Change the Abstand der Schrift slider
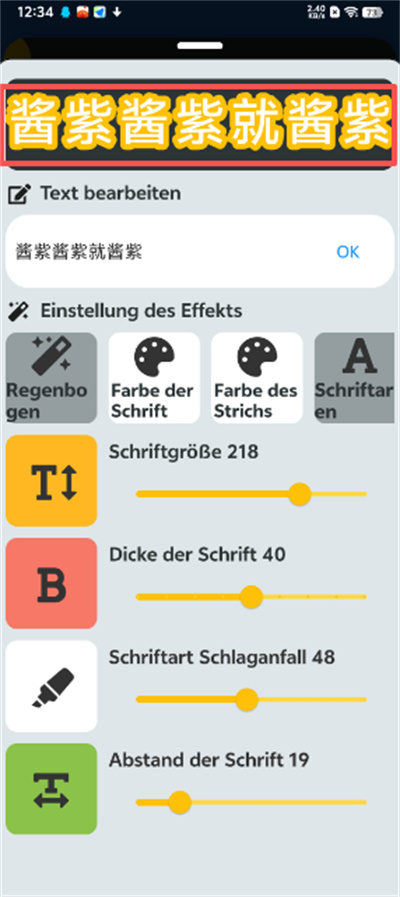The height and width of the screenshot is (897, 400). click(x=251, y=802)
